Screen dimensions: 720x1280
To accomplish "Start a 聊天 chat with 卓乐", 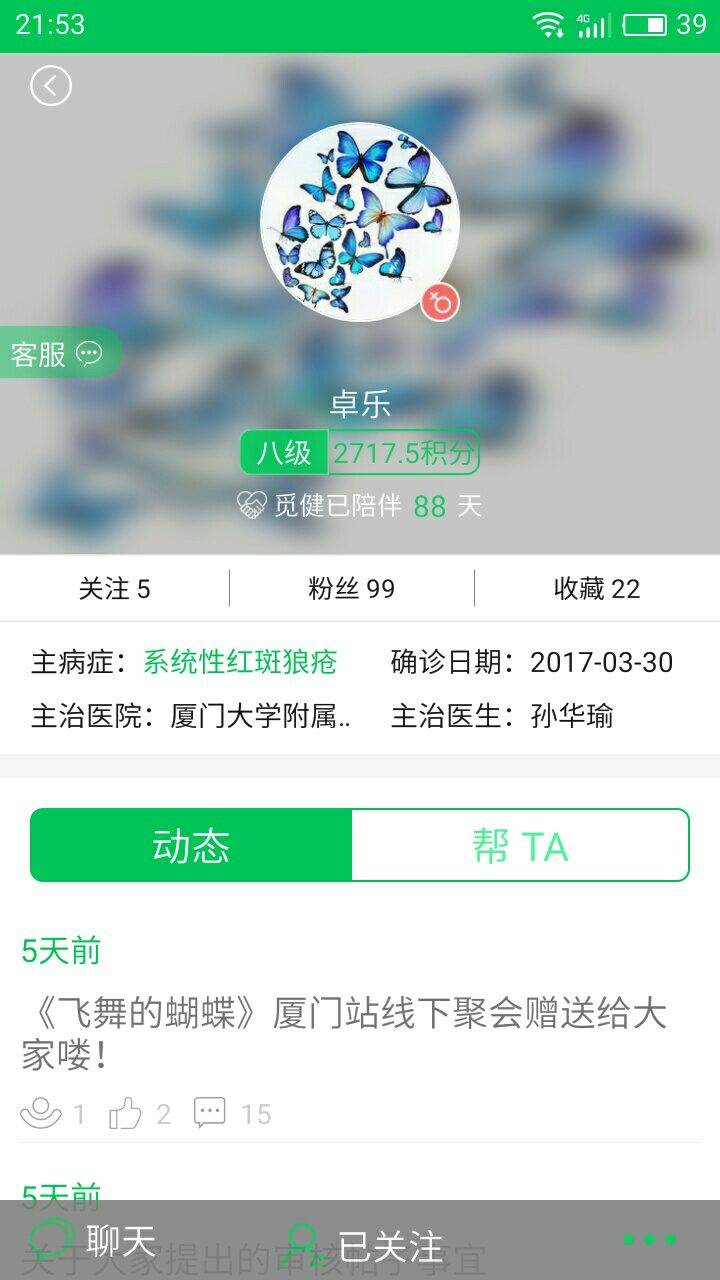I will click(x=95, y=1242).
